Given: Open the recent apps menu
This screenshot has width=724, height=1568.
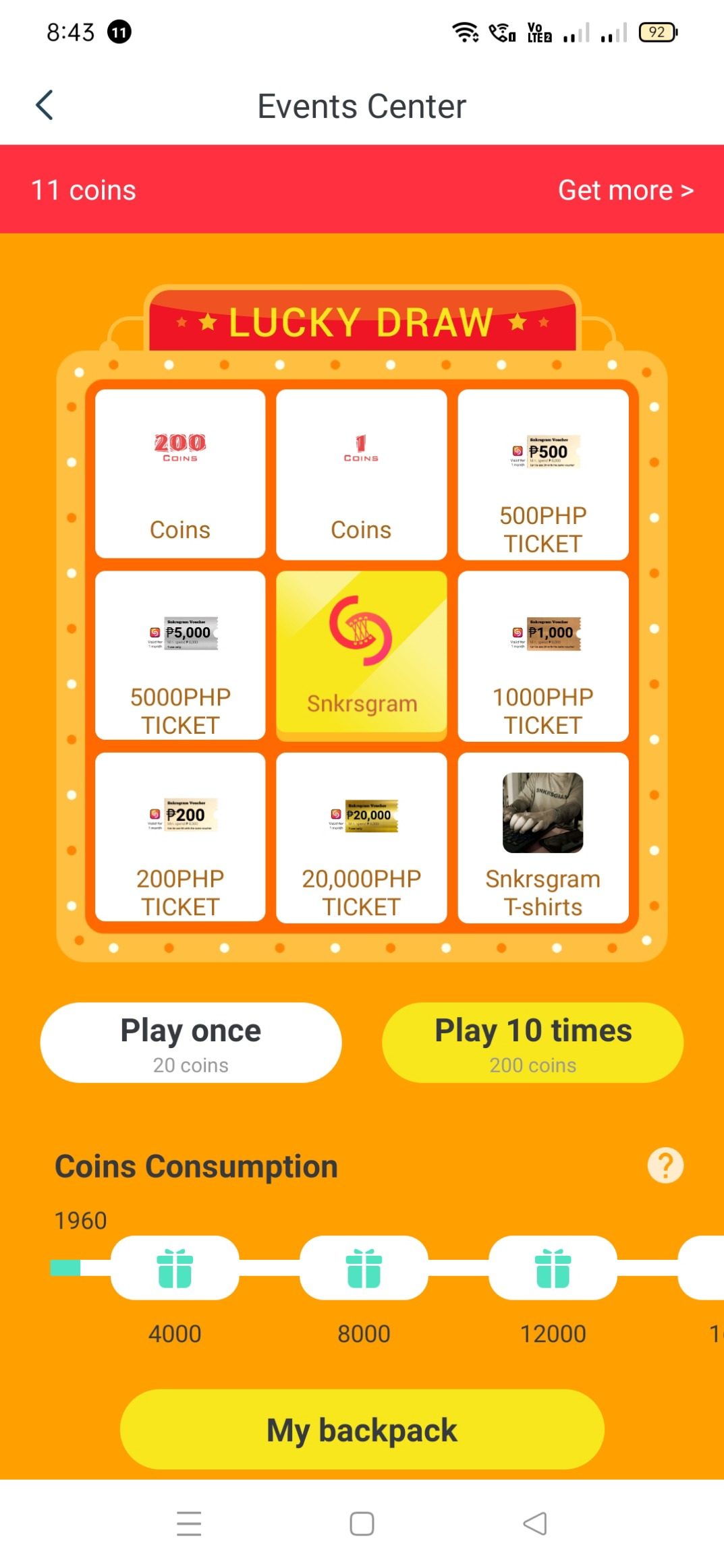Looking at the screenshot, I should pyautogui.click(x=189, y=1523).
